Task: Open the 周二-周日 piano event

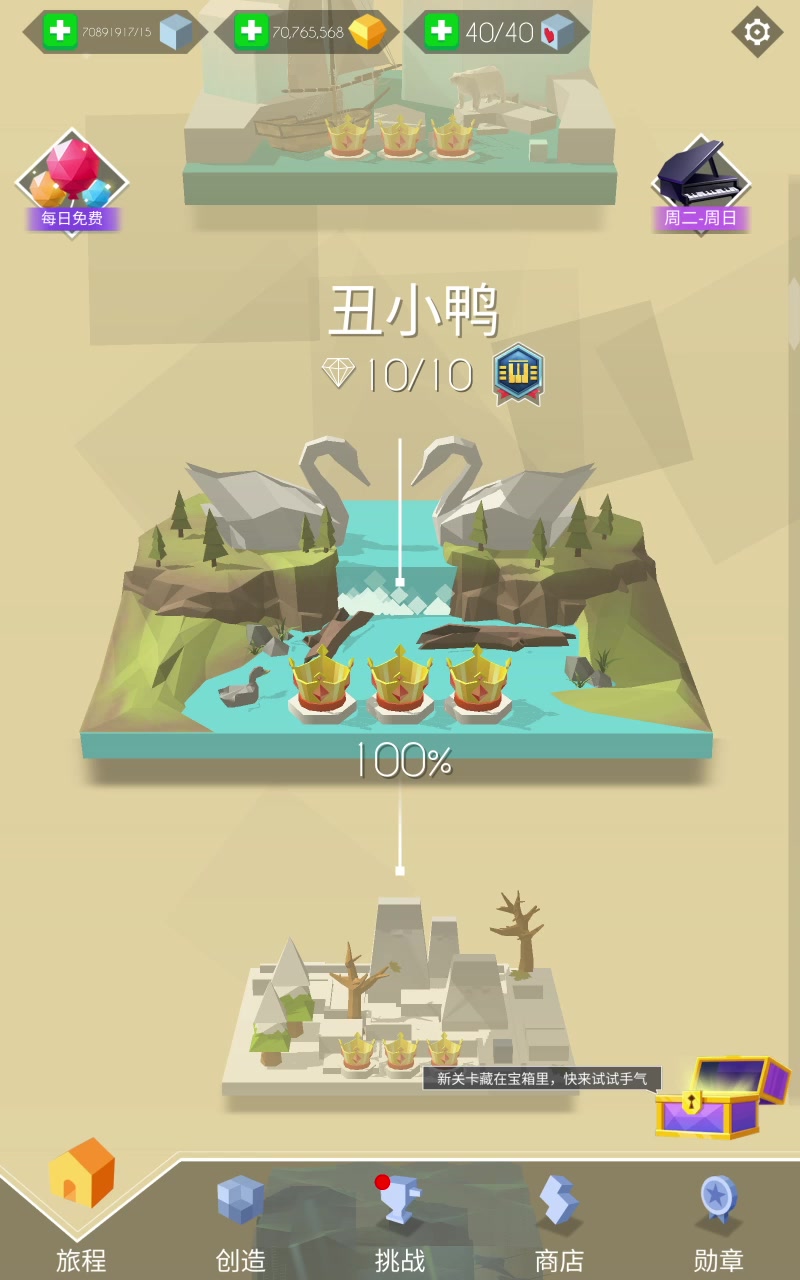Action: tap(701, 186)
